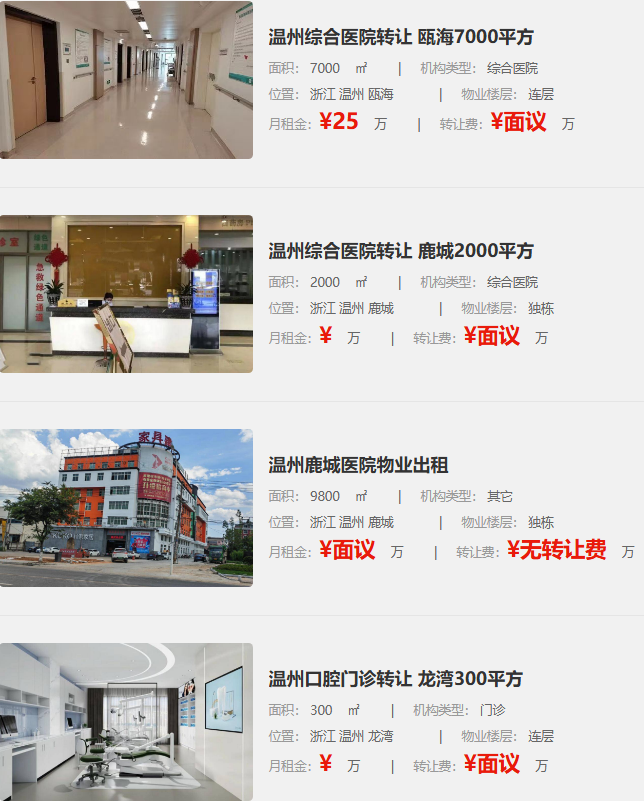Open the 温州口腔门诊转让 龙湾300平方 listing
Image resolution: width=644 pixels, height=801 pixels.
[395, 679]
